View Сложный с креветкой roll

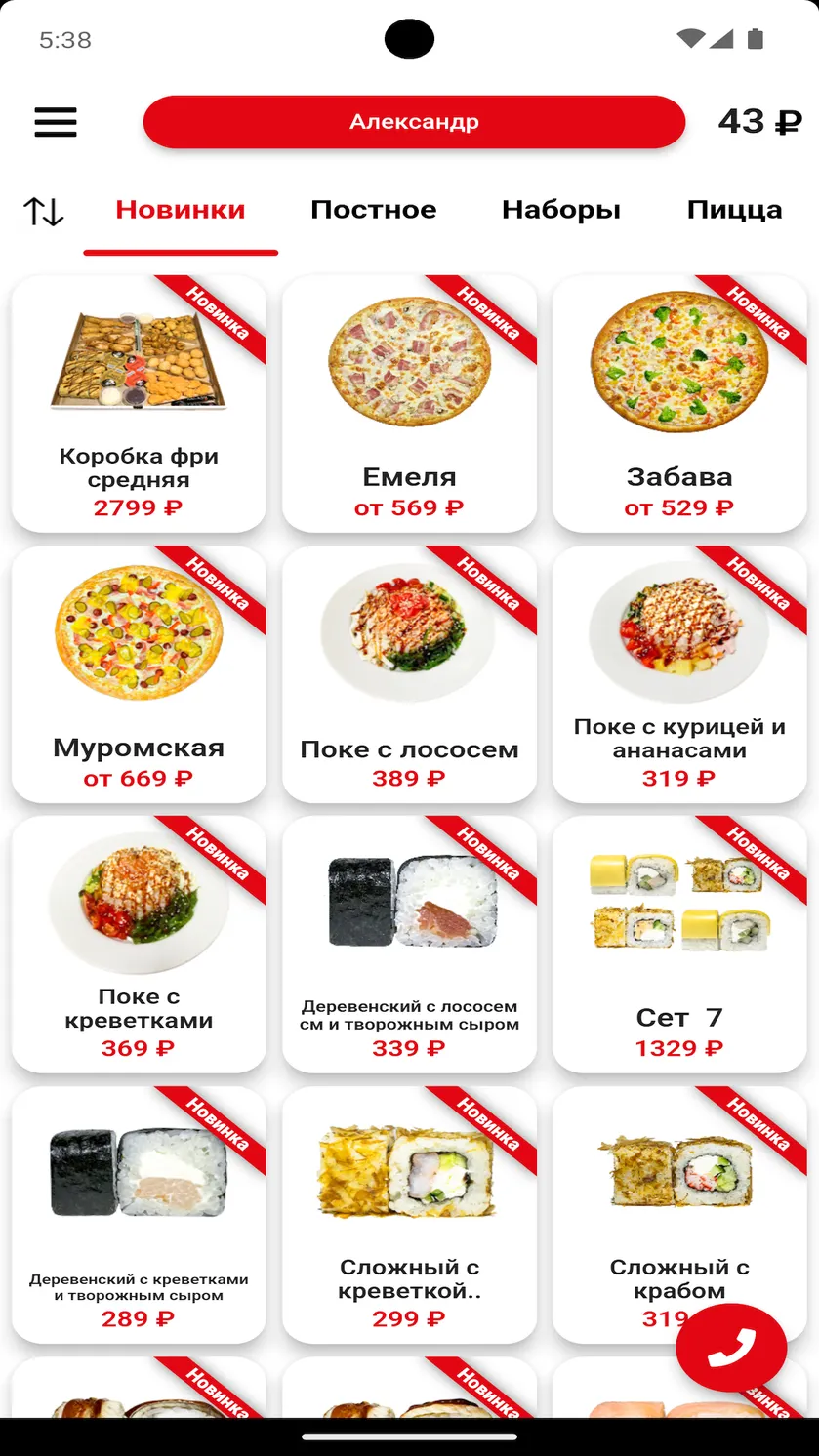click(409, 1214)
